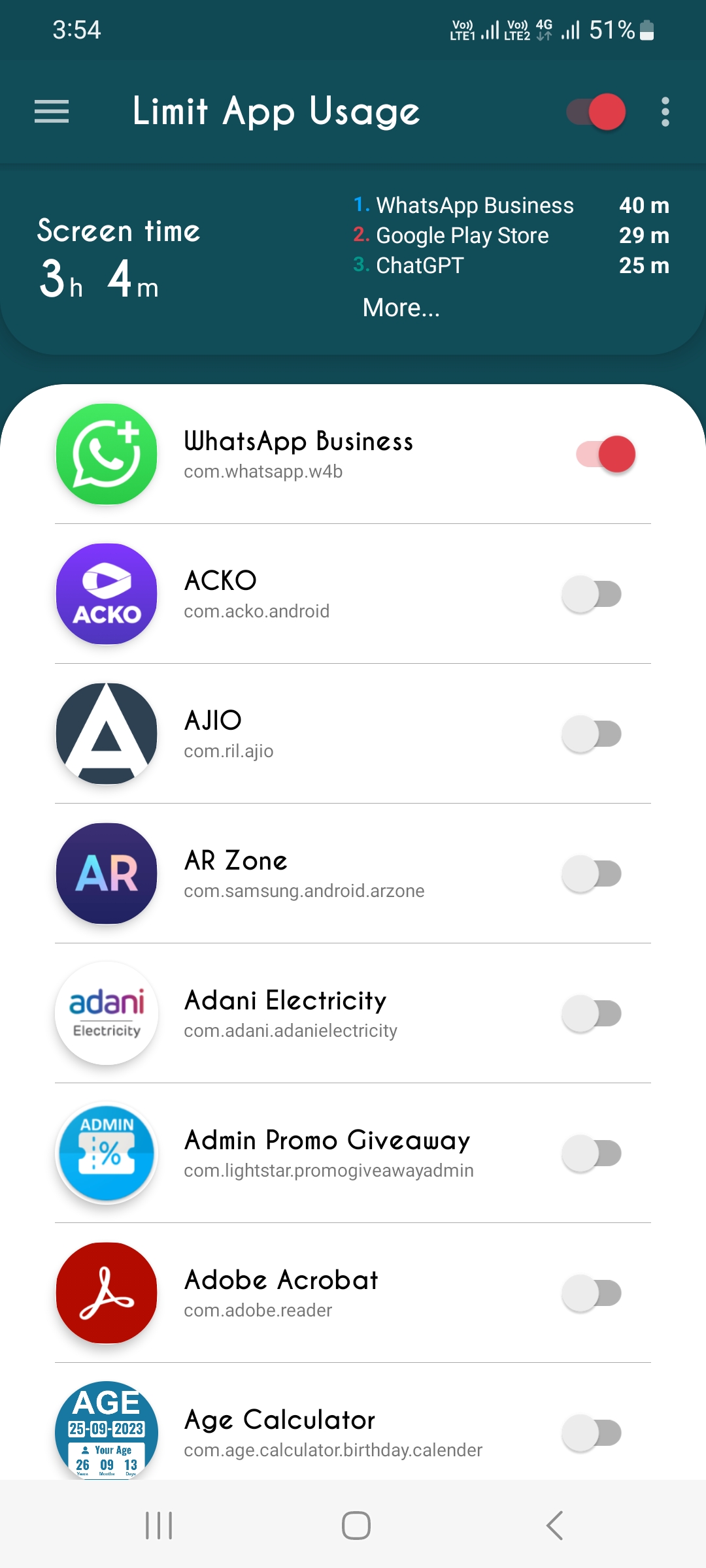Enable the ACKO app limit toggle
This screenshot has height=1568, width=706.
(x=592, y=594)
